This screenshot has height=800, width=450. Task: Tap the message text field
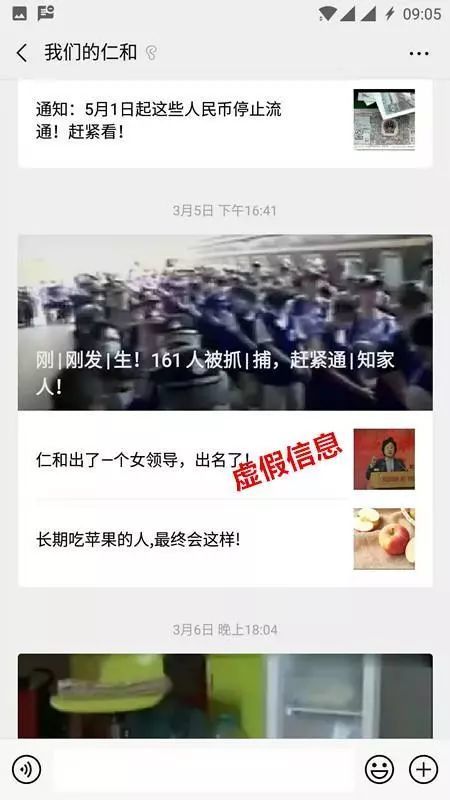(203, 769)
